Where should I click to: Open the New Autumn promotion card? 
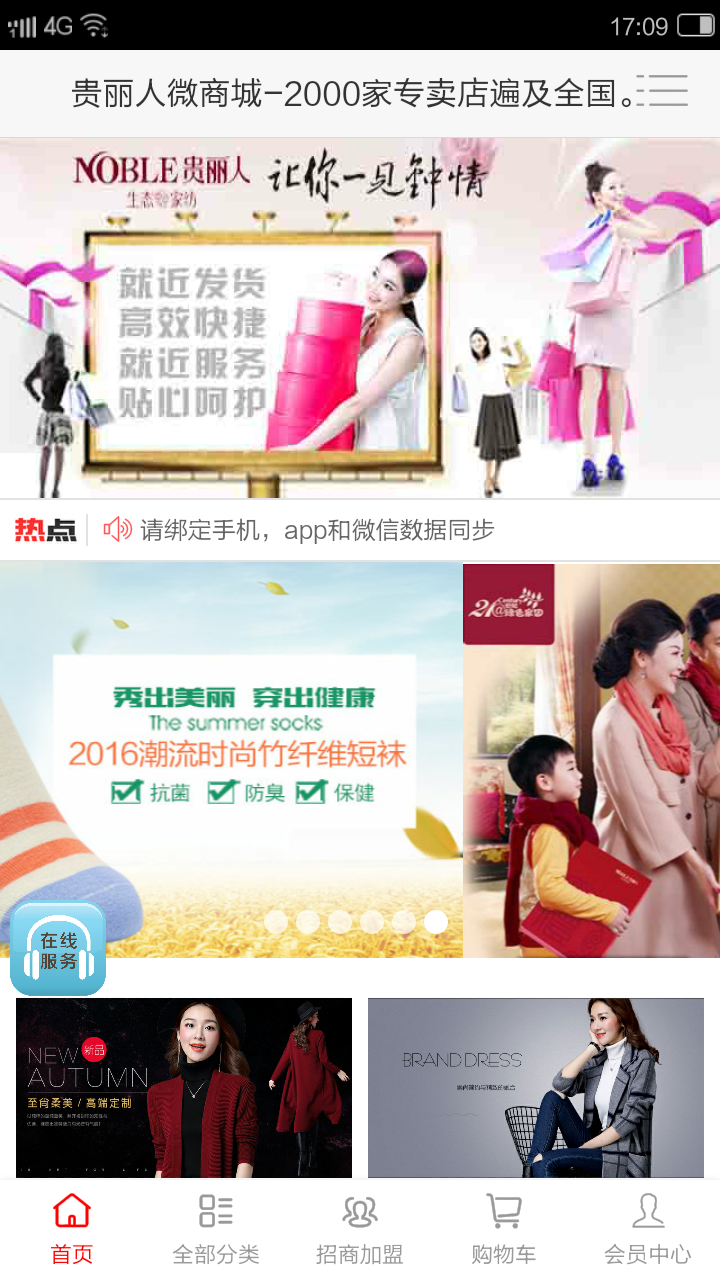(184, 1088)
